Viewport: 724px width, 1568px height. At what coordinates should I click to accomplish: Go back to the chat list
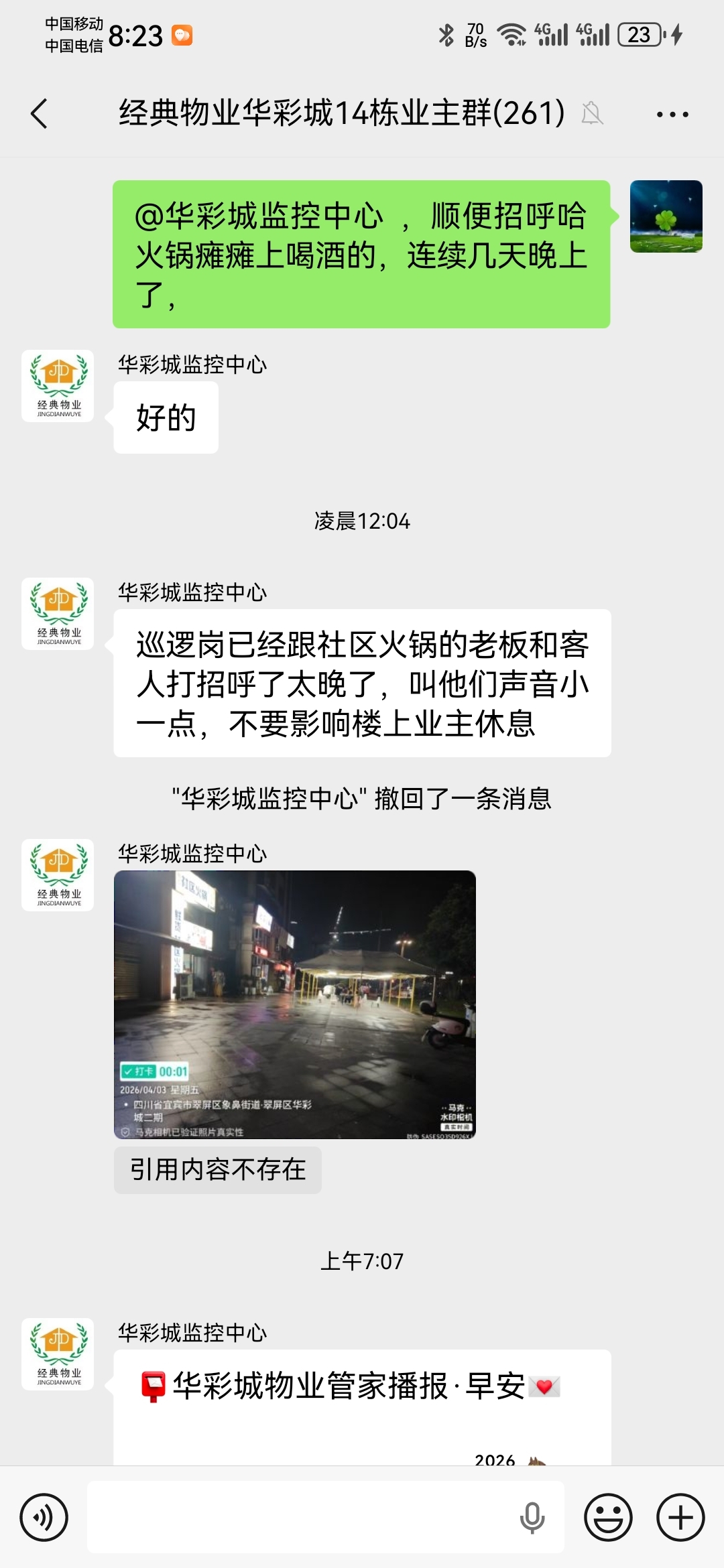[40, 113]
